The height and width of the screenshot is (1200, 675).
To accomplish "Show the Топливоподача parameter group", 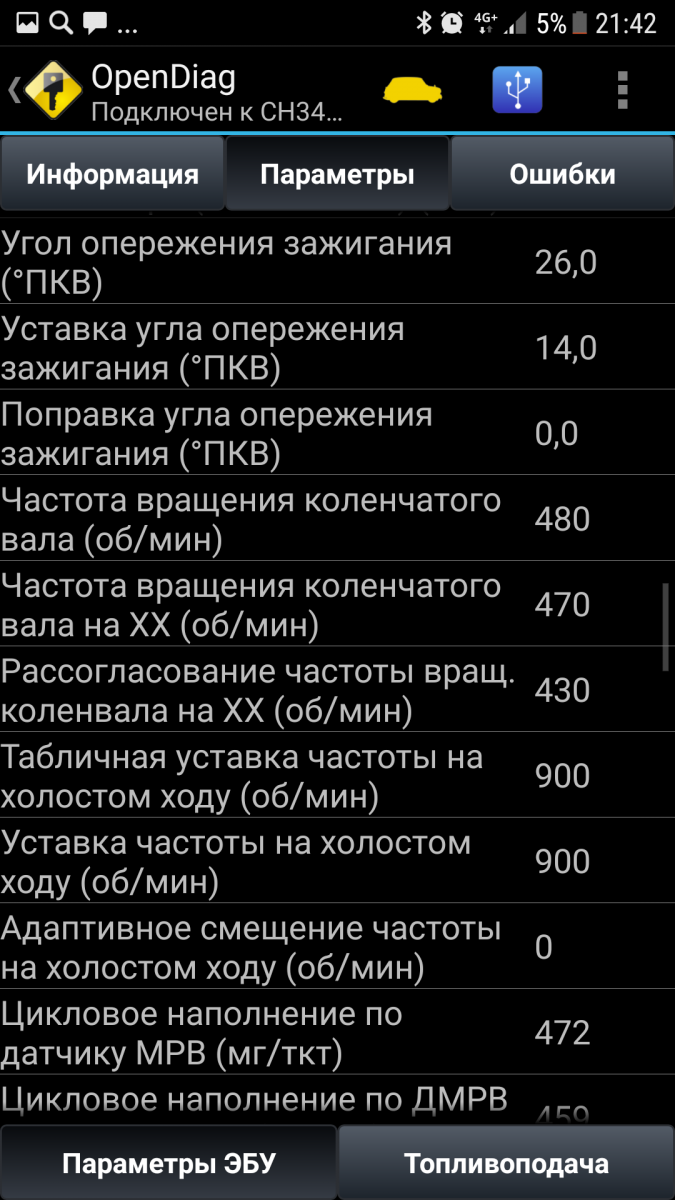I will [x=506, y=1163].
